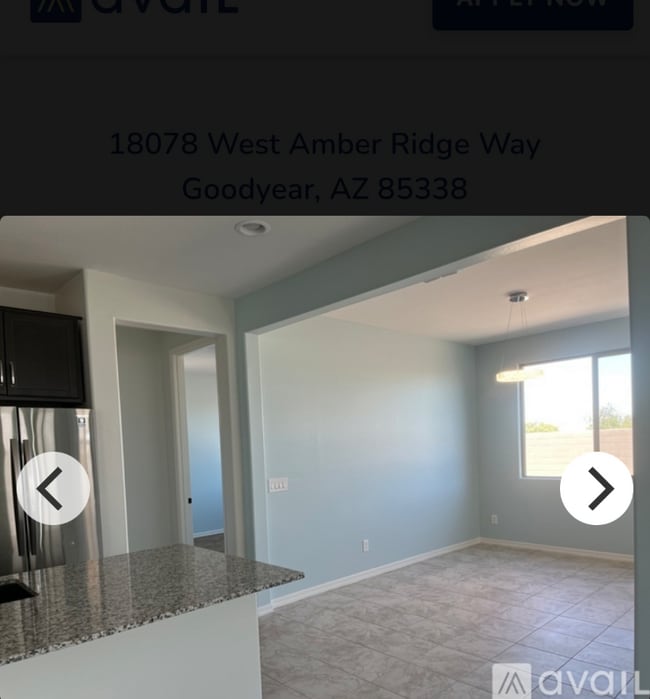
Task: Go back to the previous photo
Action: coord(53,488)
